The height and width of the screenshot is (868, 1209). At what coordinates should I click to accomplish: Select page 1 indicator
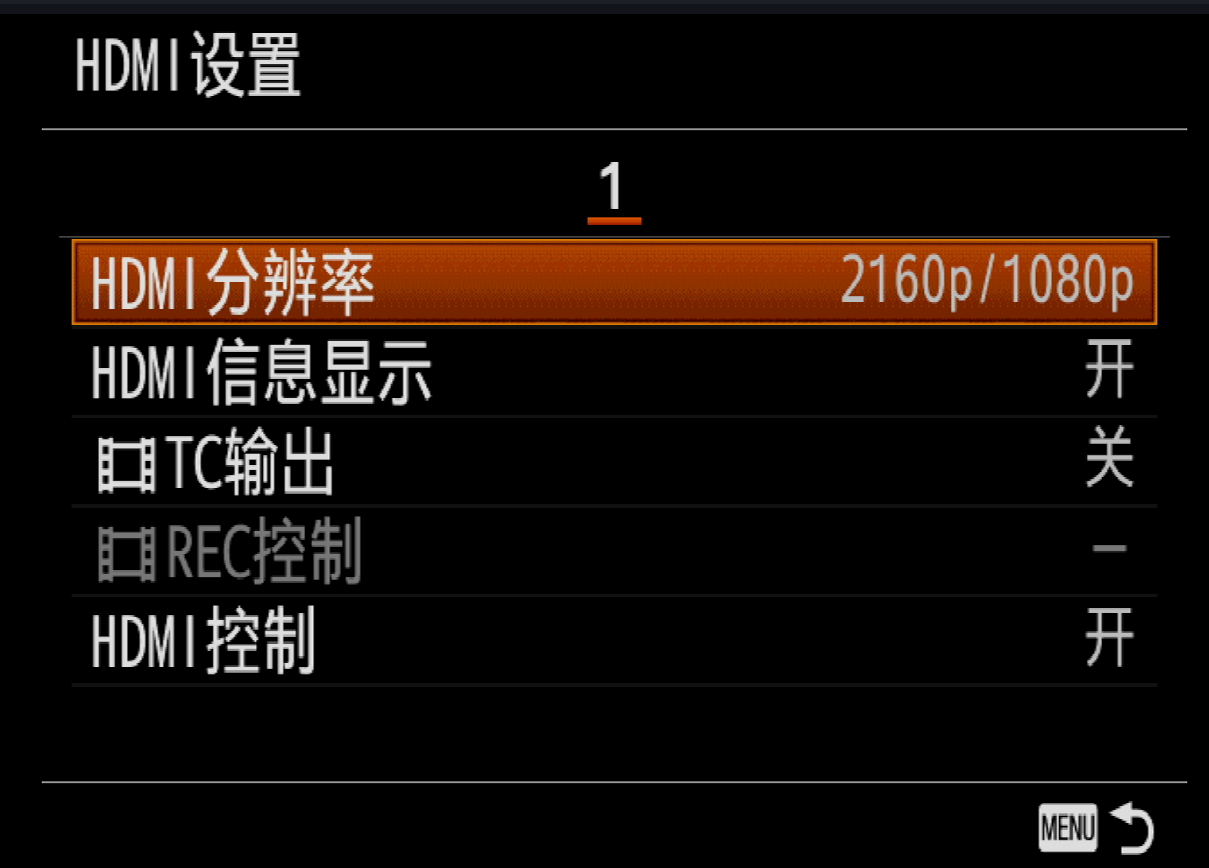612,190
